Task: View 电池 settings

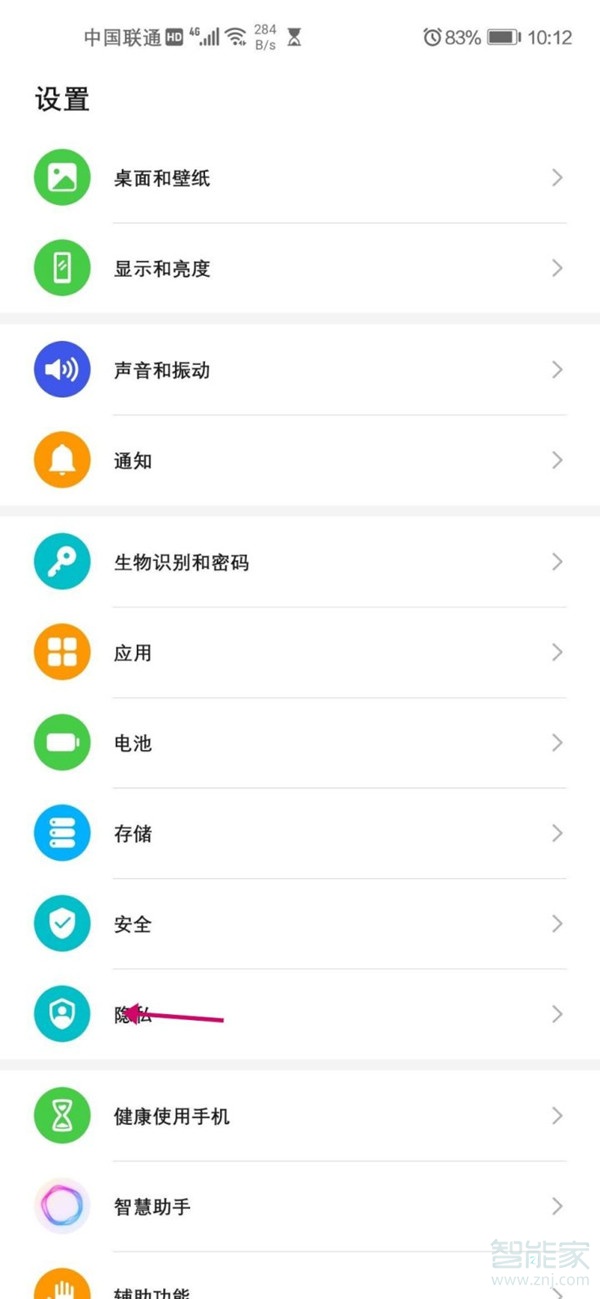Action: (x=300, y=743)
